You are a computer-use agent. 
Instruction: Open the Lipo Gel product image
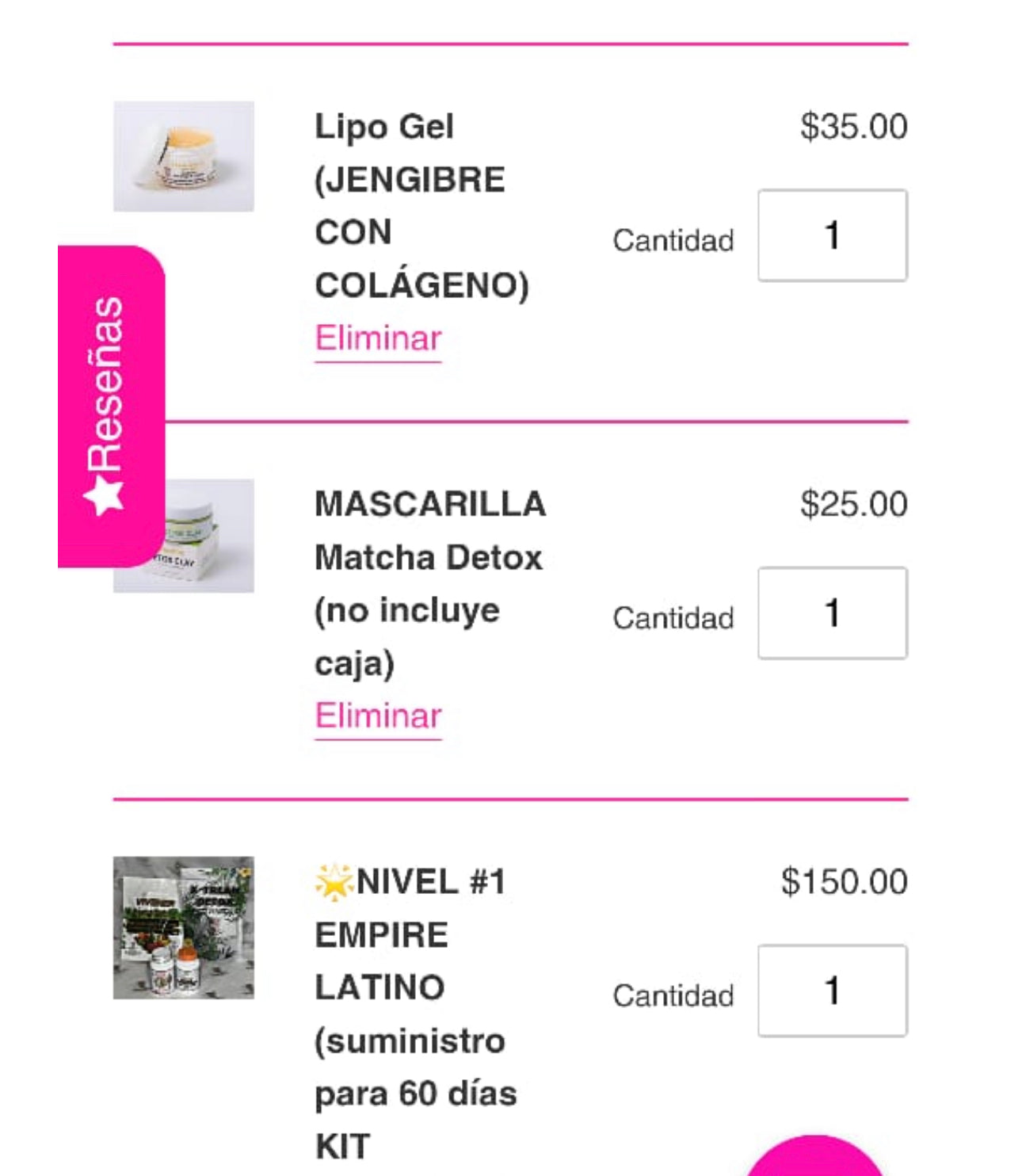[x=184, y=156]
